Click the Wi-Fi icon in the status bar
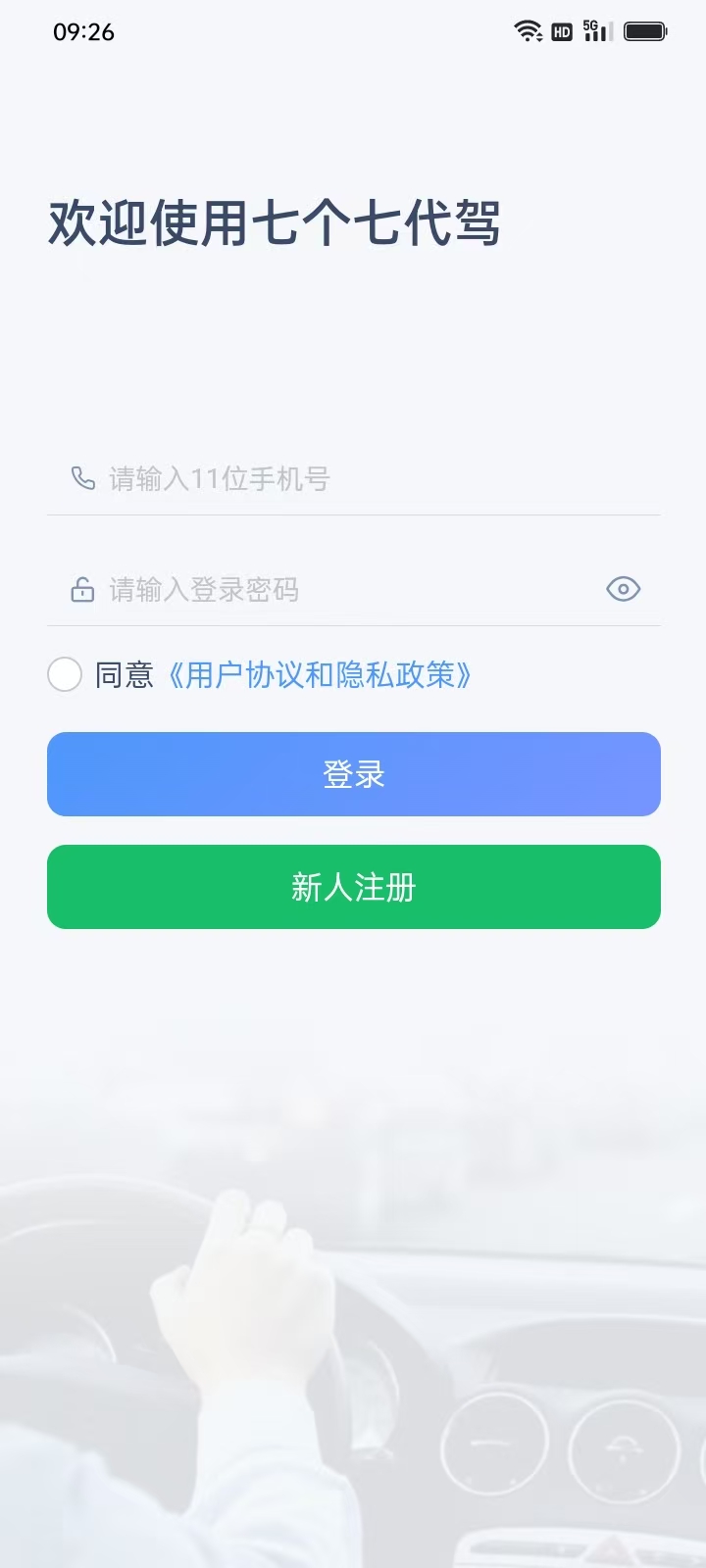Image resolution: width=706 pixels, height=1568 pixels. (528, 30)
